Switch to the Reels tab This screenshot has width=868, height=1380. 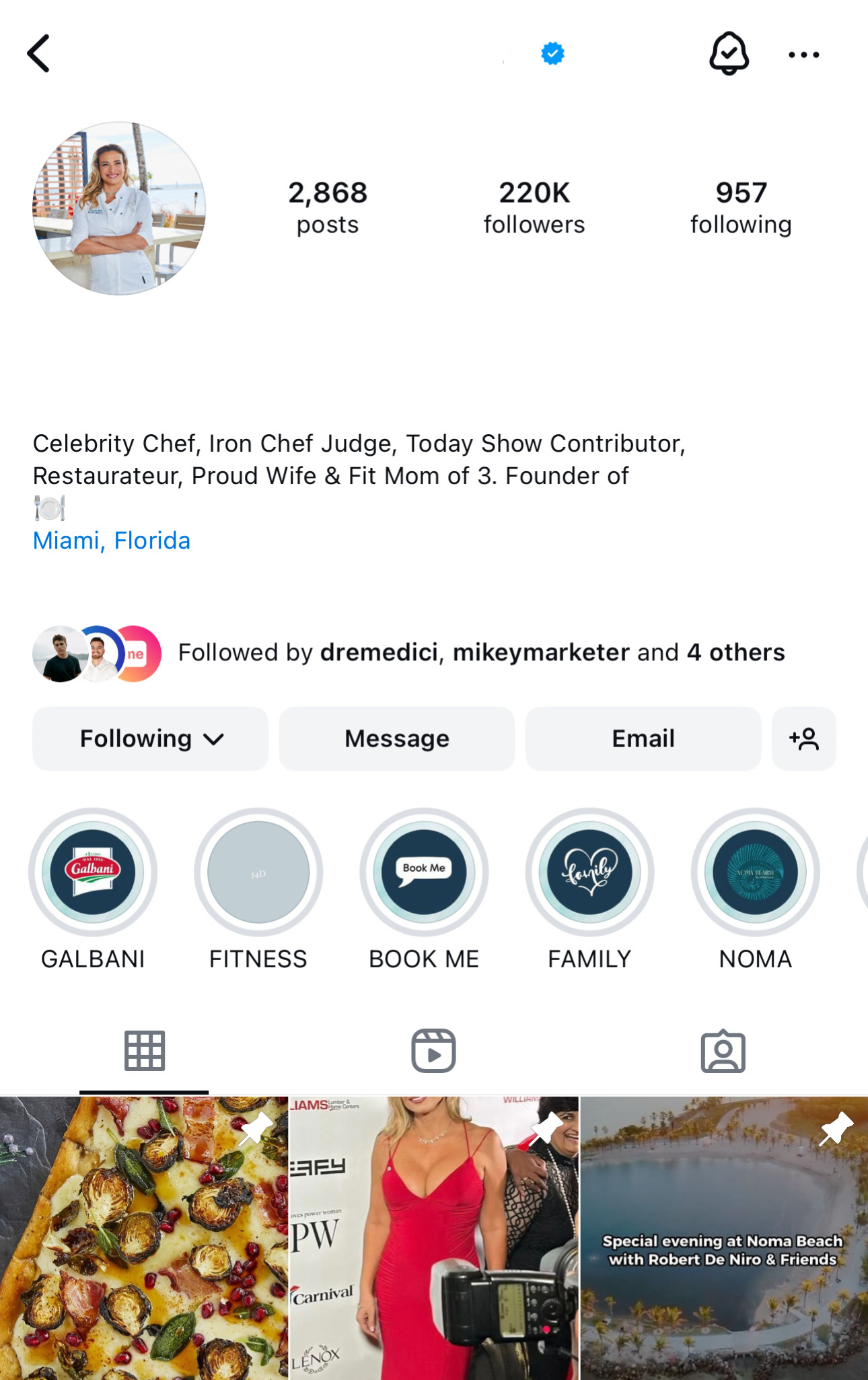(433, 1051)
